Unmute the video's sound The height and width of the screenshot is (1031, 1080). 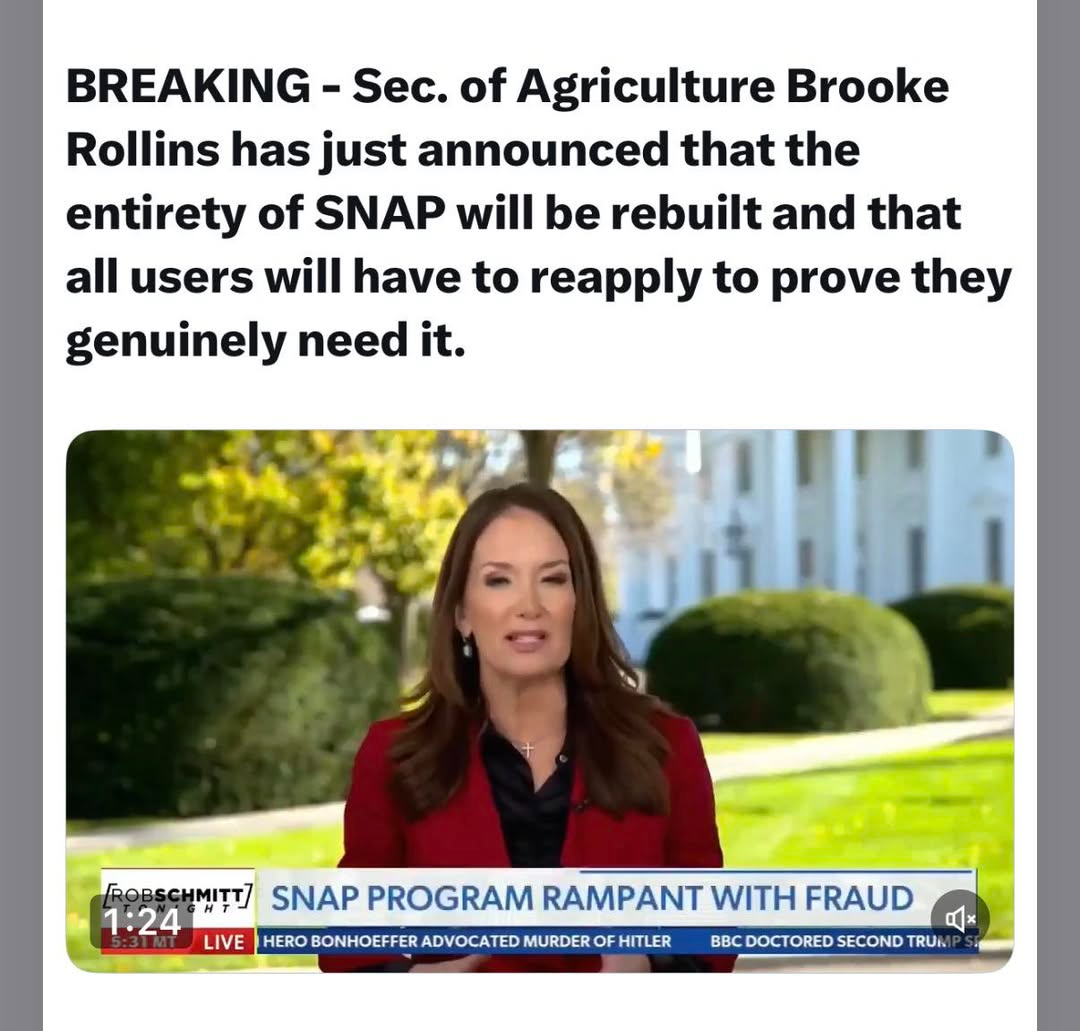(x=960, y=918)
